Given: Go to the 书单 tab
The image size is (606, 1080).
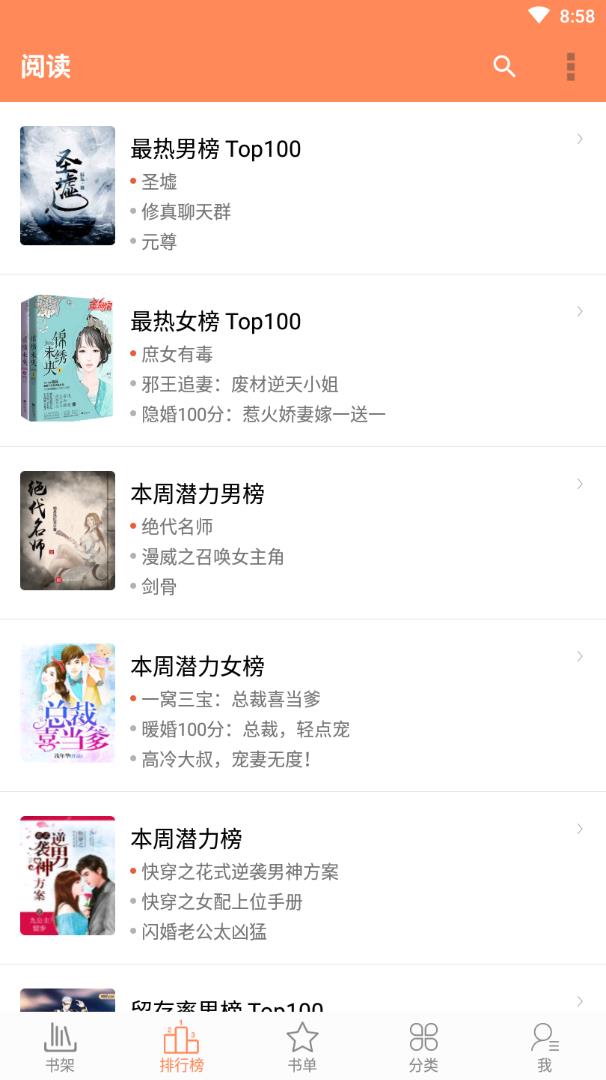Looking at the screenshot, I should (x=302, y=1046).
